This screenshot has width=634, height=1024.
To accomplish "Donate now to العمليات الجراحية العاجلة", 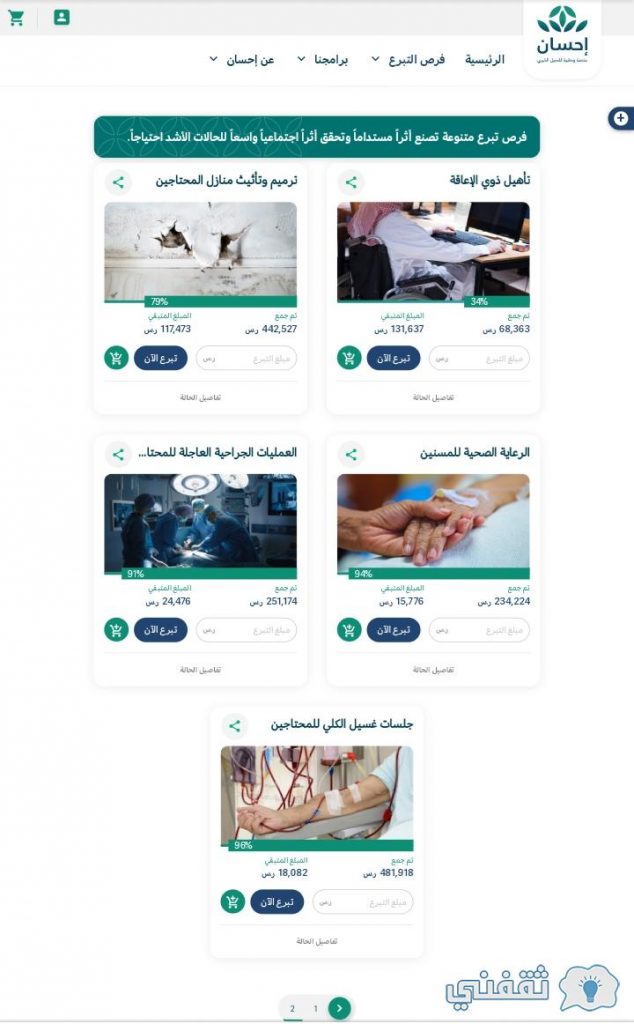I will 161,630.
